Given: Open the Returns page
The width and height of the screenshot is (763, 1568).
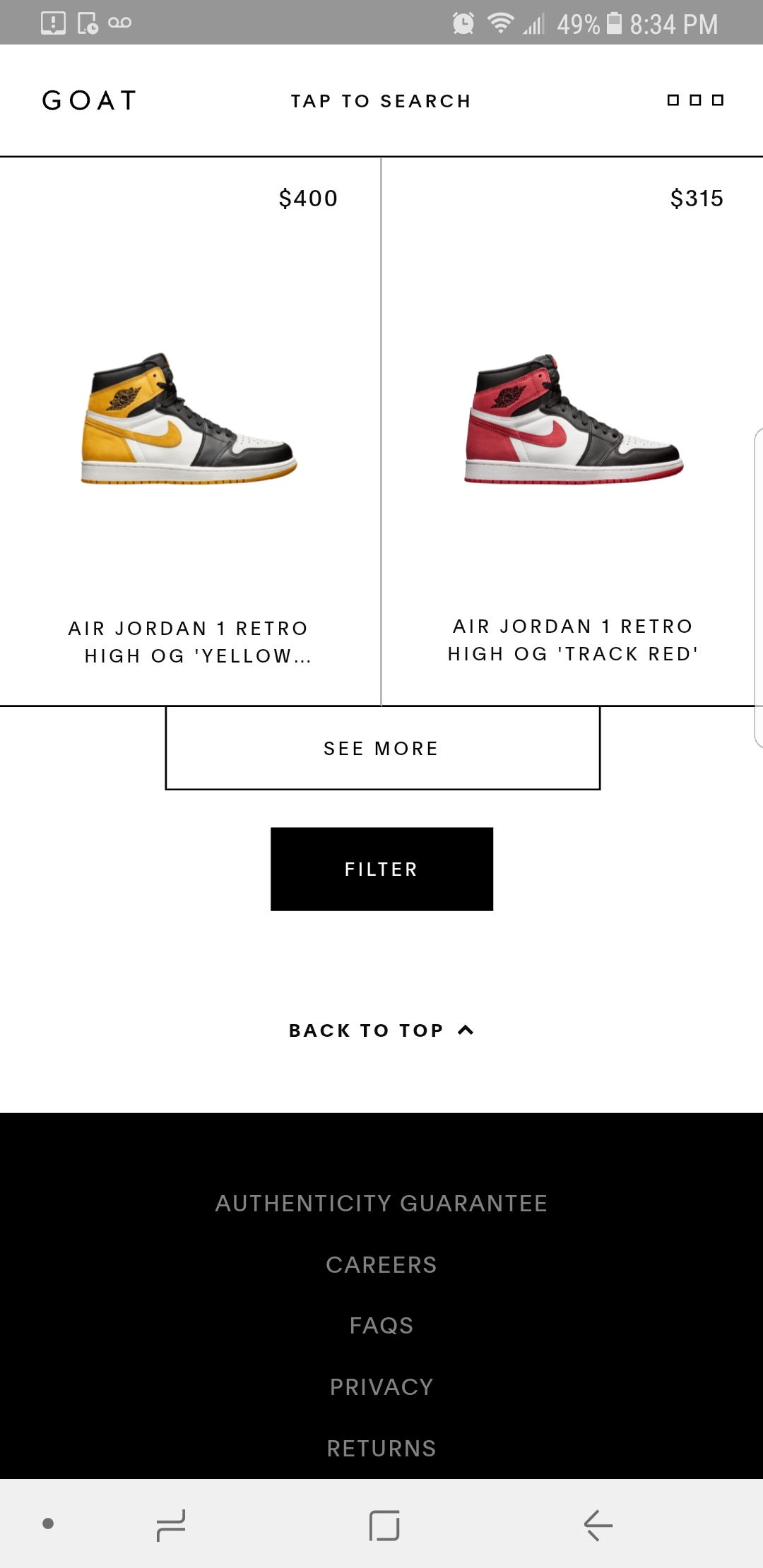Looking at the screenshot, I should (381, 1449).
